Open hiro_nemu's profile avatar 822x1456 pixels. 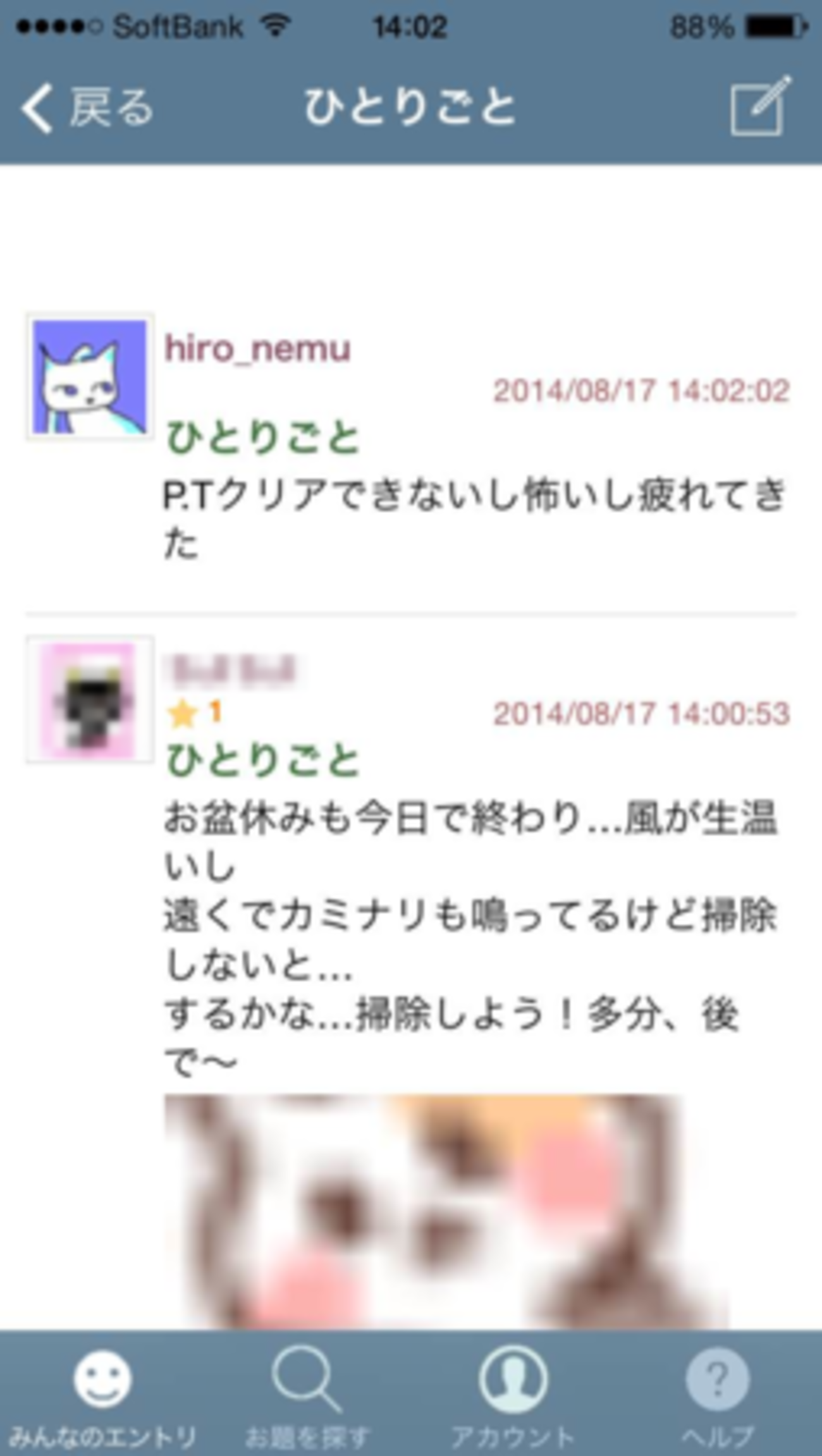89,376
